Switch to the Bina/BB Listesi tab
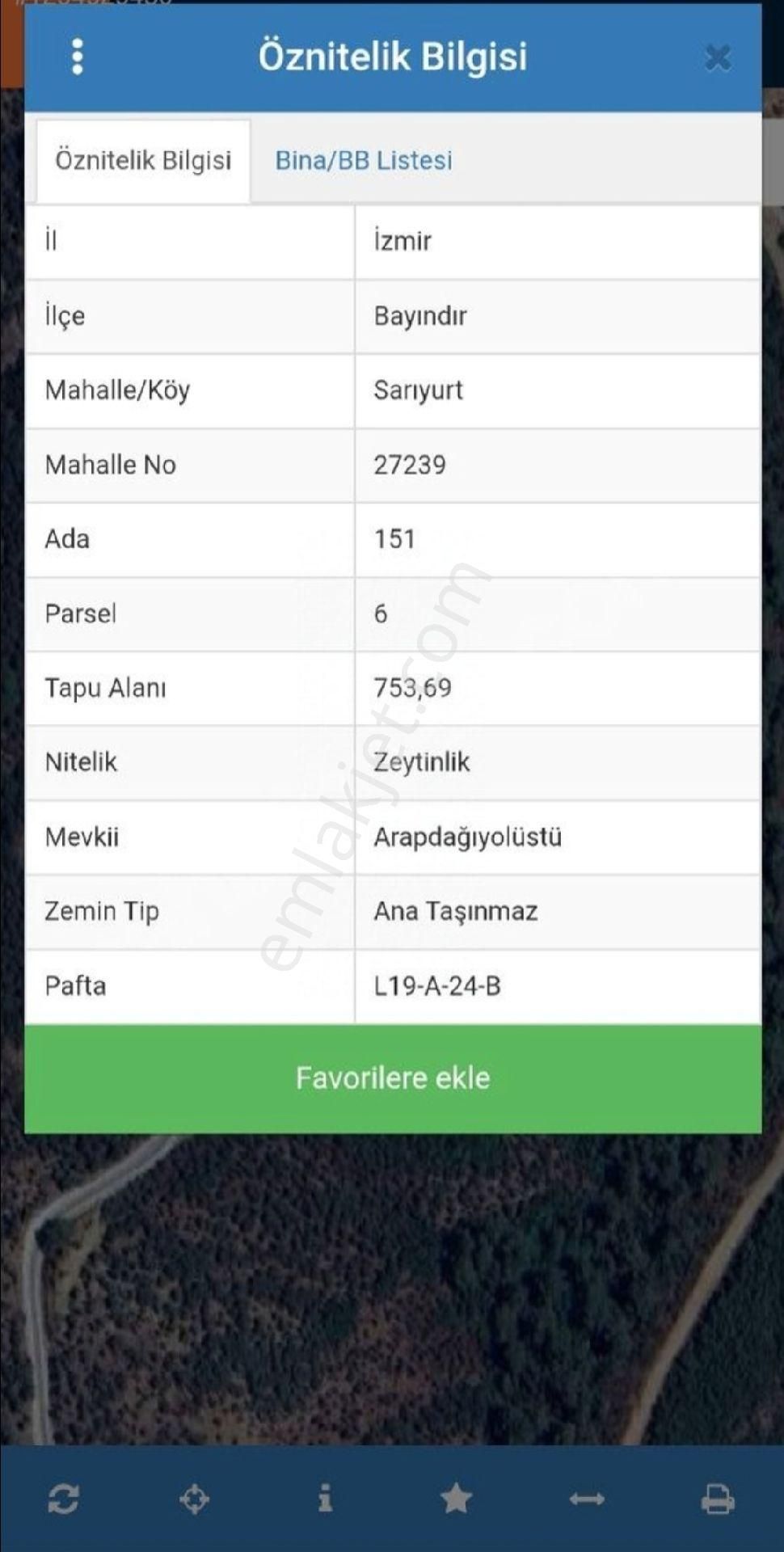 364,160
